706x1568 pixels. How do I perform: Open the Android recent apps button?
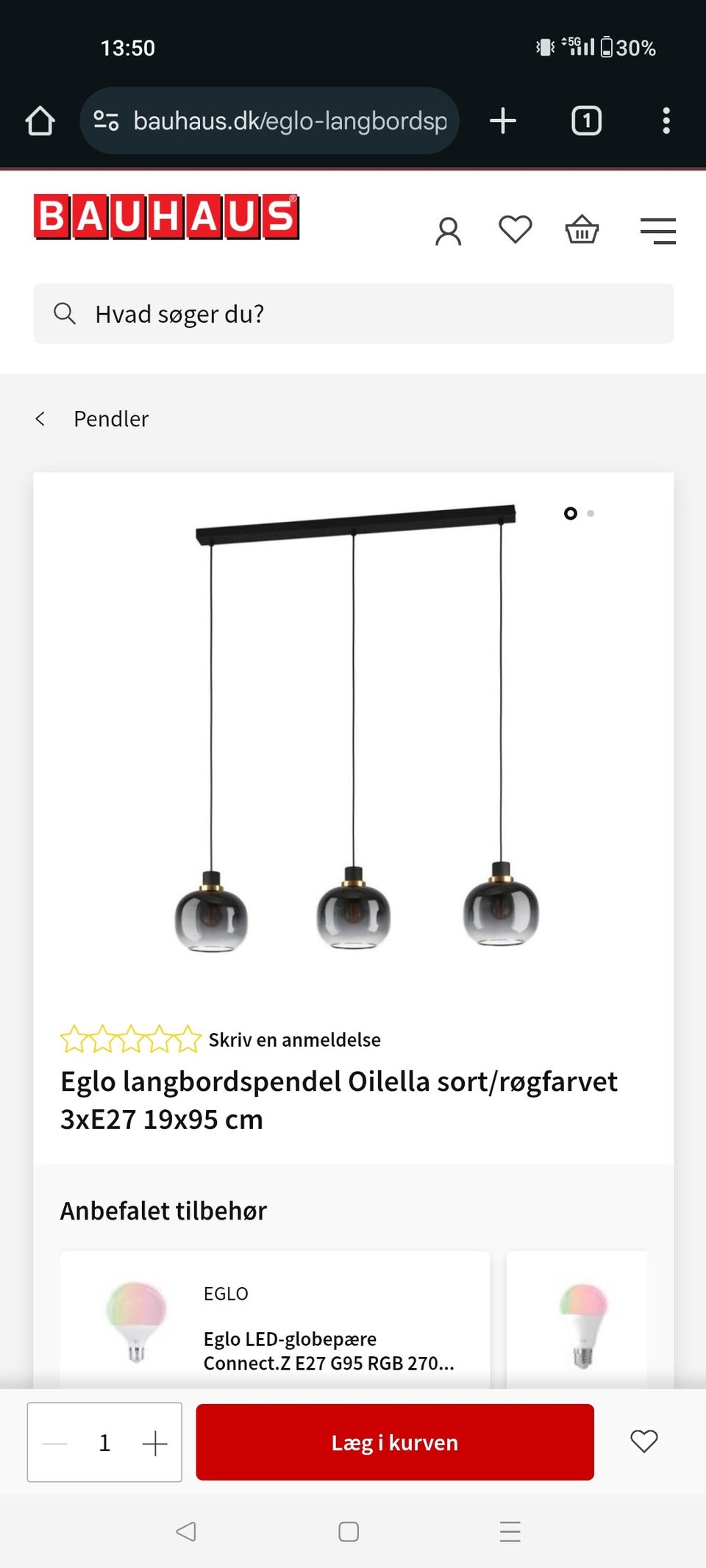click(x=509, y=1533)
